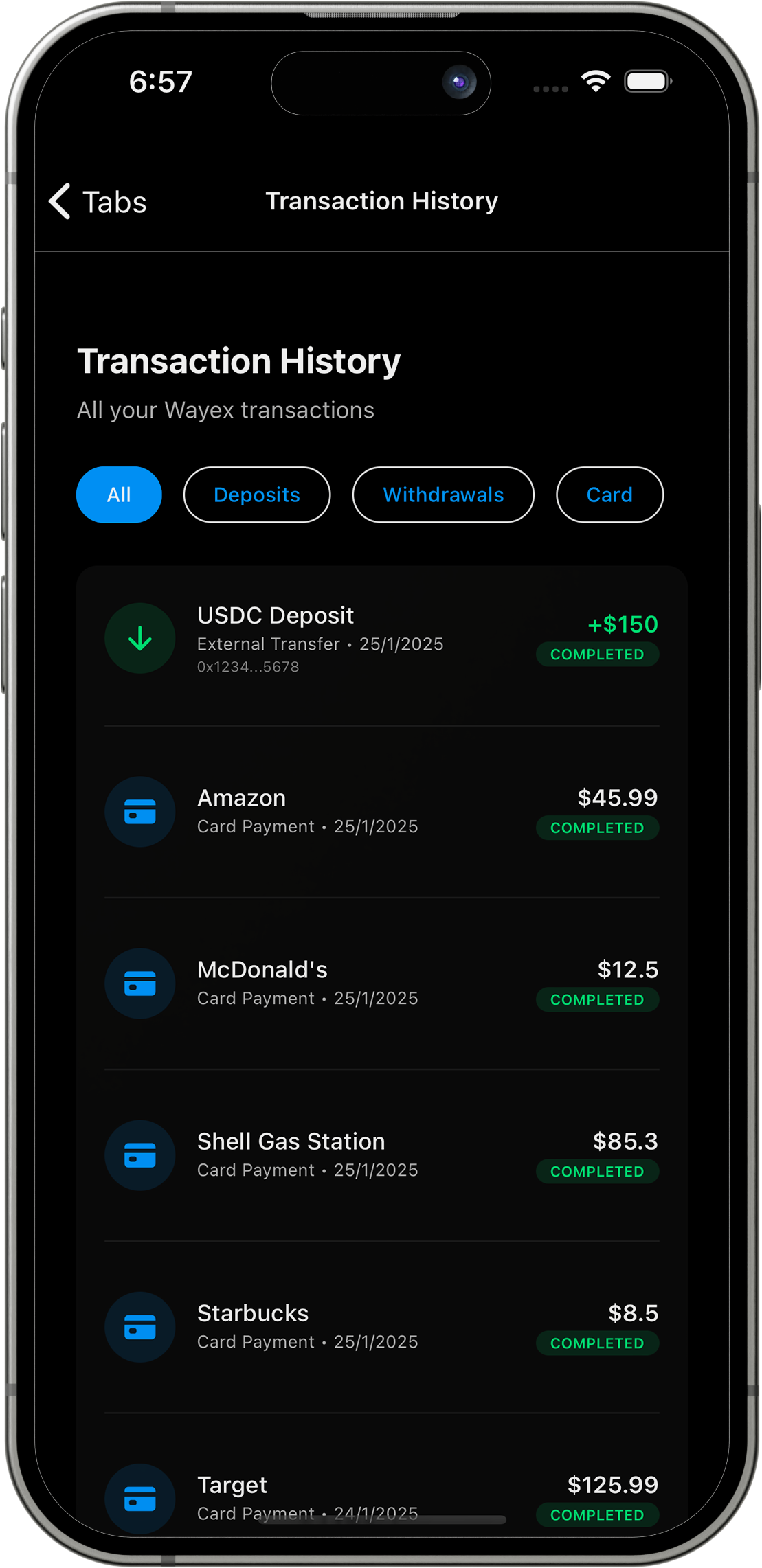Open the Amazon card payment

381,811
